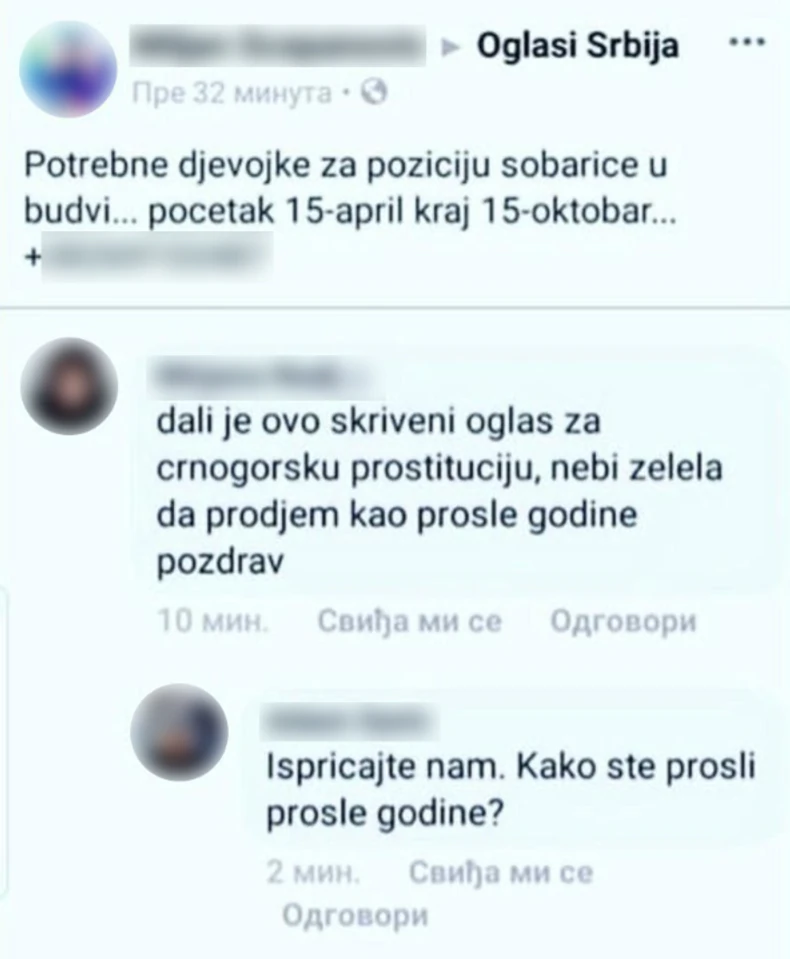Open the first commenter's avatar

click(x=70, y=386)
